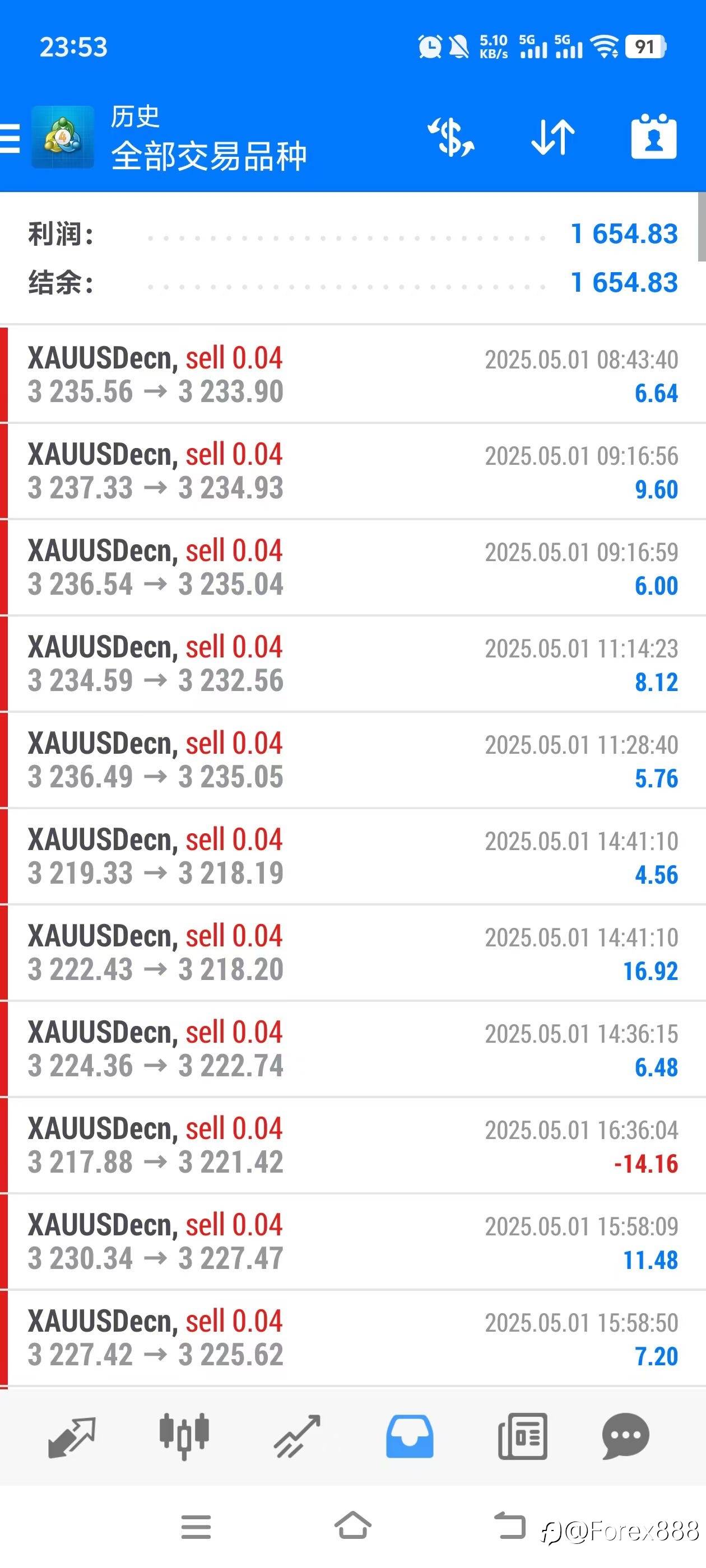
Task: Switch to the Trade tab
Action: (x=296, y=1436)
